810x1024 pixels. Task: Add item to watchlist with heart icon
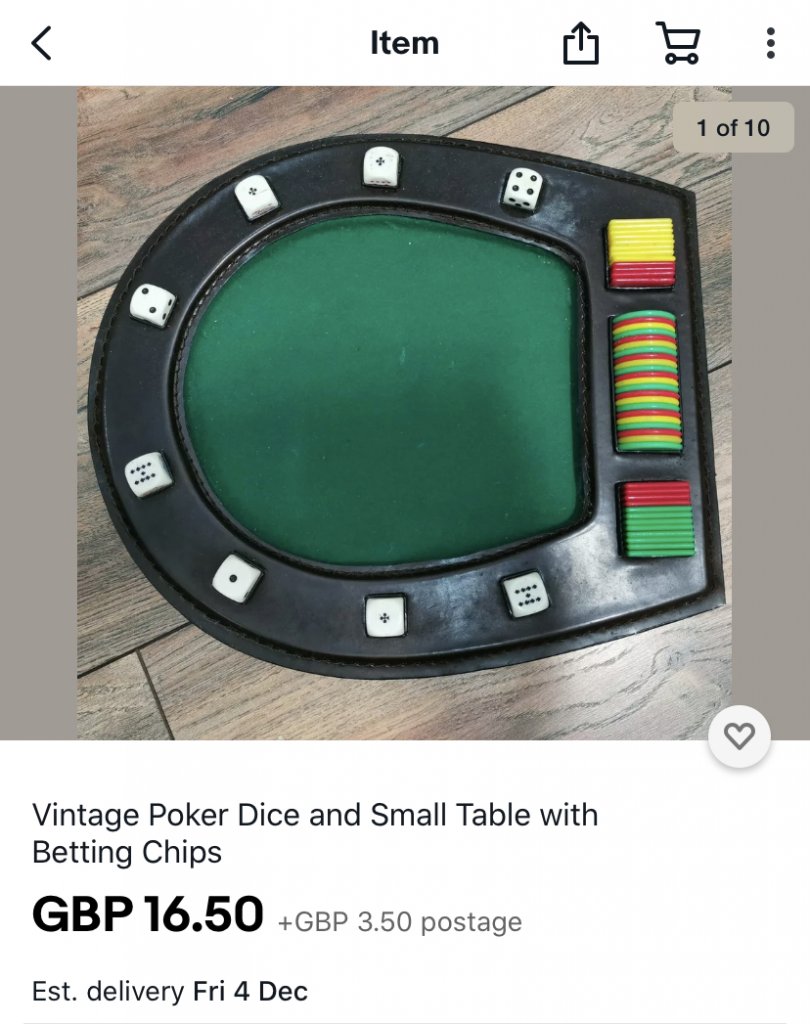pyautogui.click(x=739, y=737)
